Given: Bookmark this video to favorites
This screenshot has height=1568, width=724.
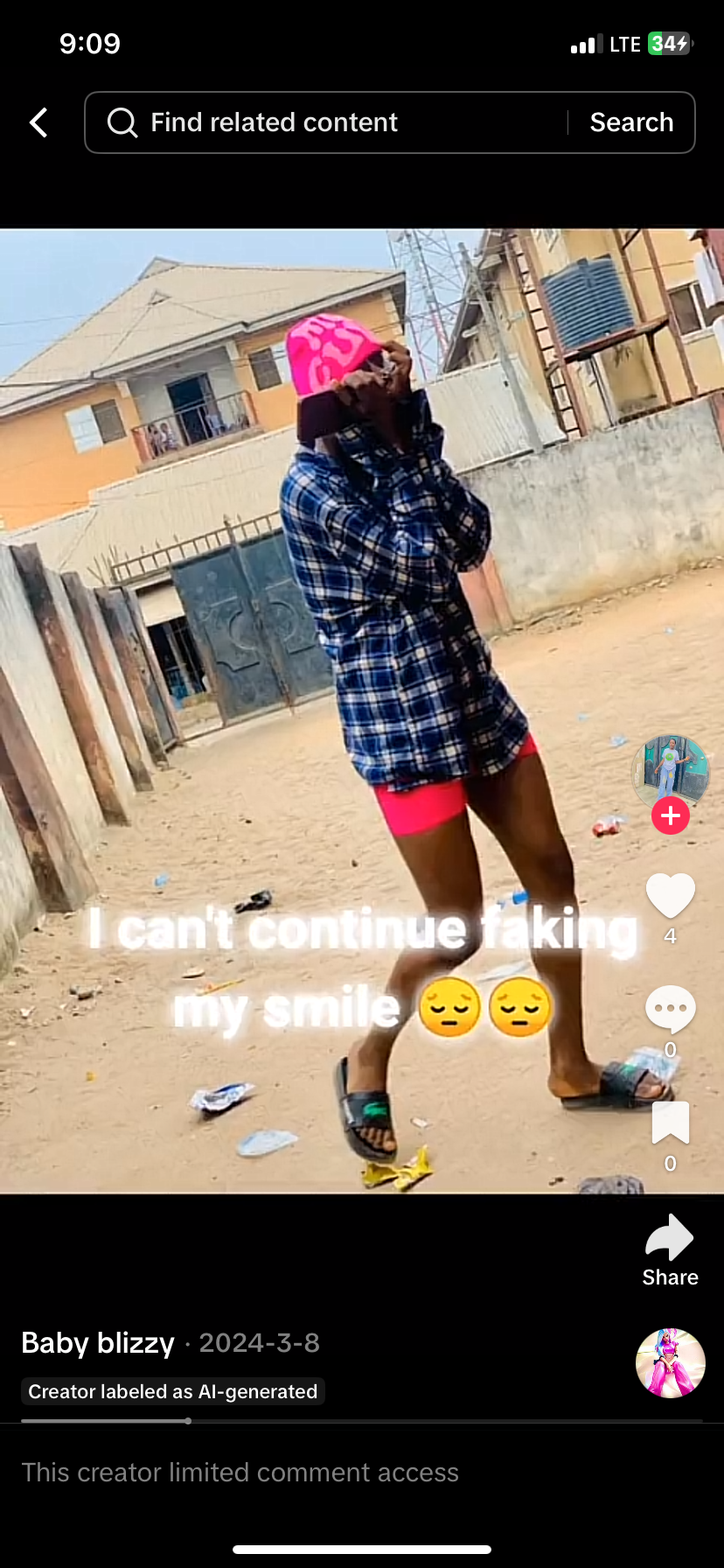Looking at the screenshot, I should 671,1123.
